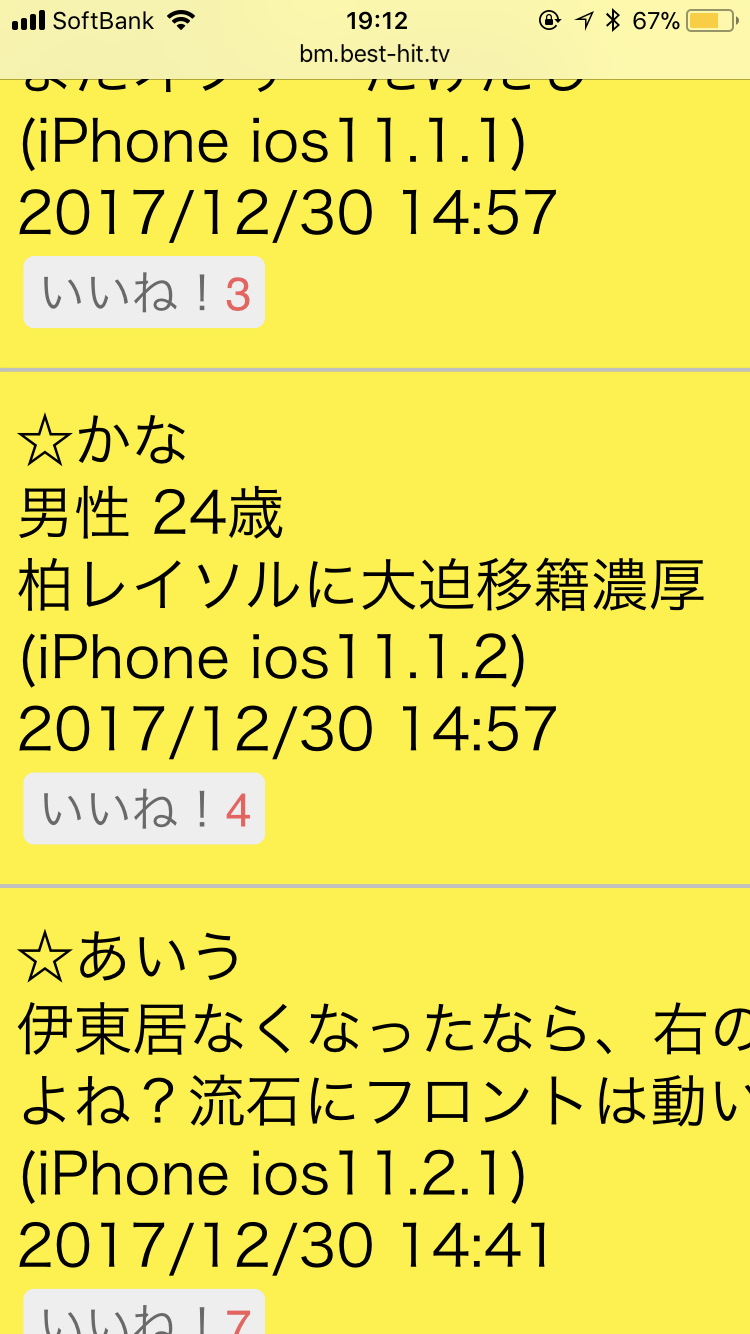Like the comment with 3 likes
This screenshot has height=1334, width=750.
tap(144, 292)
